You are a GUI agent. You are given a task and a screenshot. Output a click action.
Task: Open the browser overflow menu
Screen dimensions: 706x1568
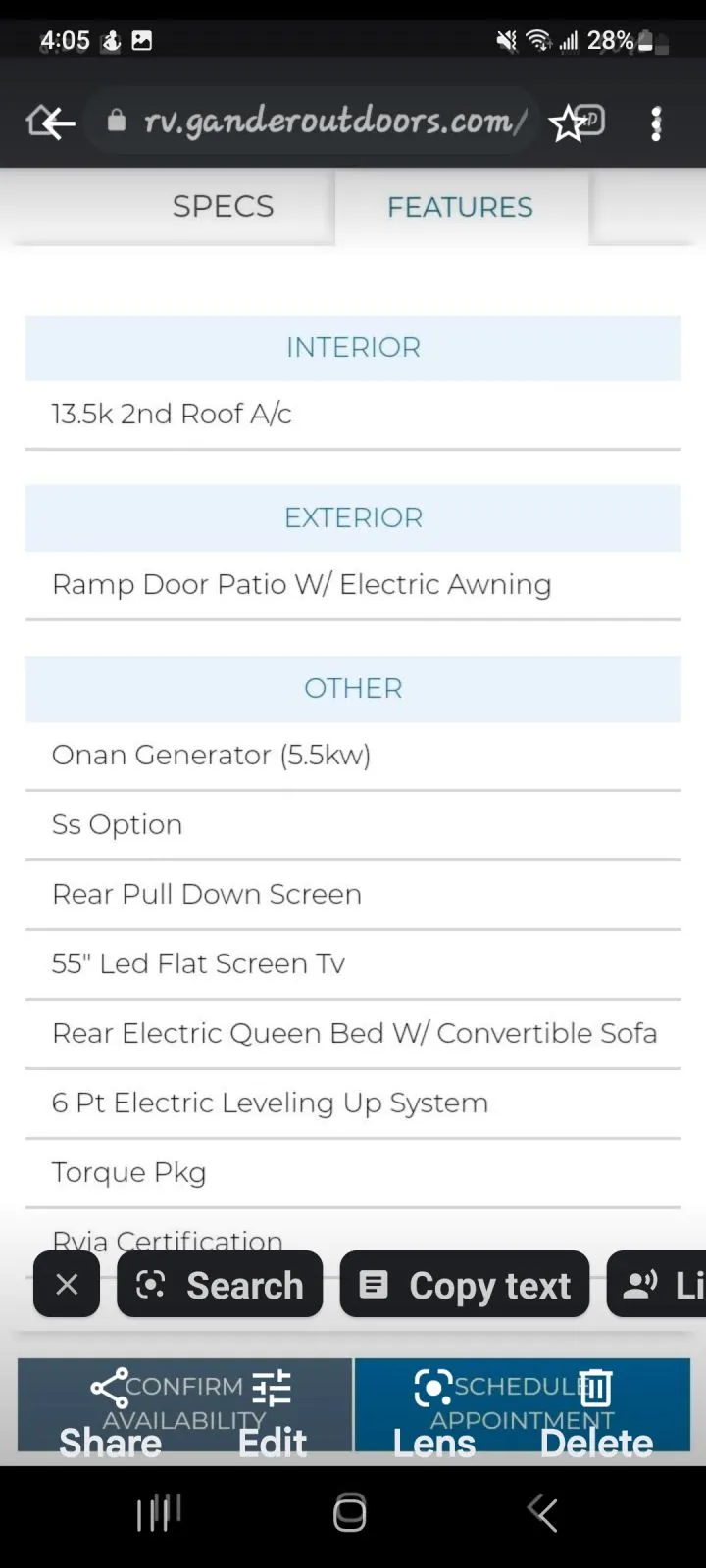656,123
